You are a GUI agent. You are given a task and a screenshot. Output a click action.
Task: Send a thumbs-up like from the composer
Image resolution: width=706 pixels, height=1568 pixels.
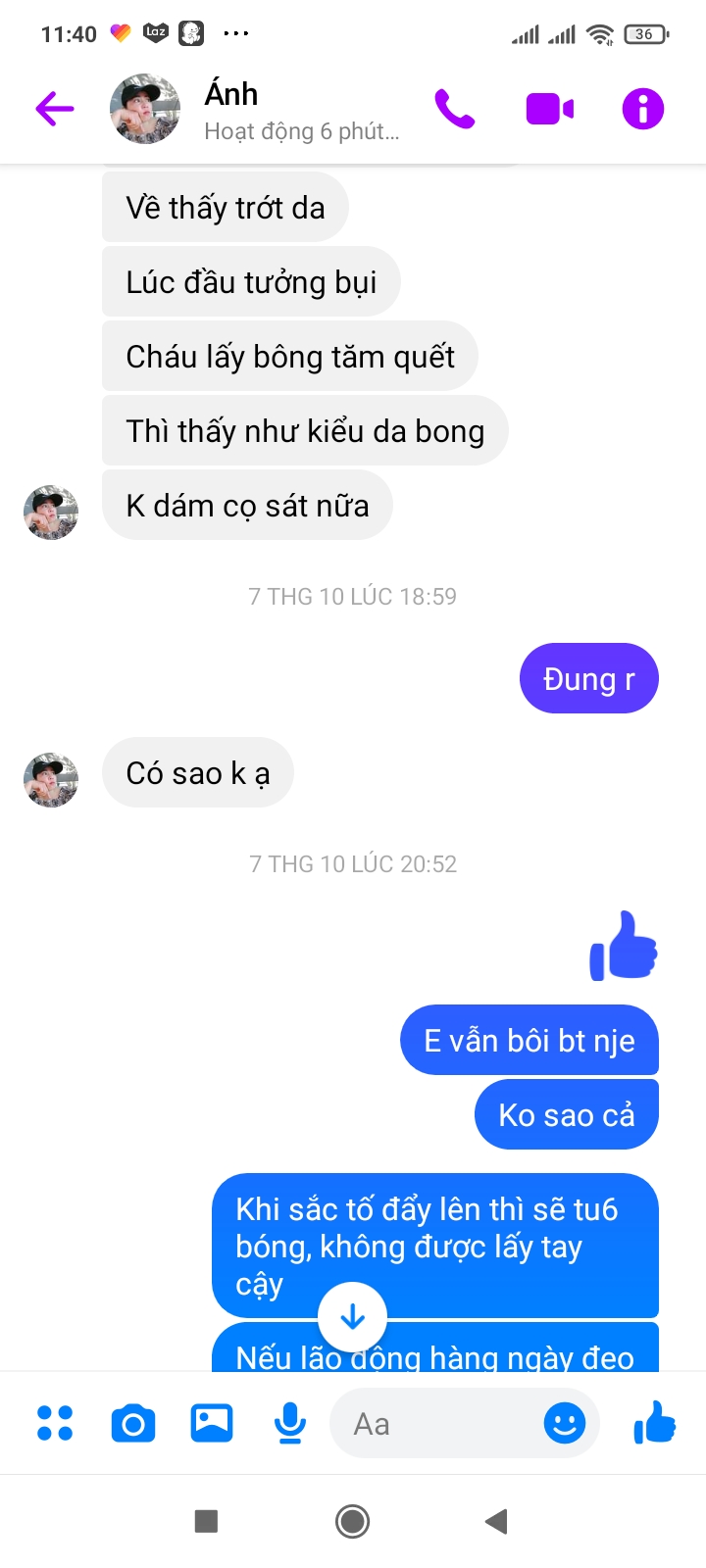(655, 1423)
